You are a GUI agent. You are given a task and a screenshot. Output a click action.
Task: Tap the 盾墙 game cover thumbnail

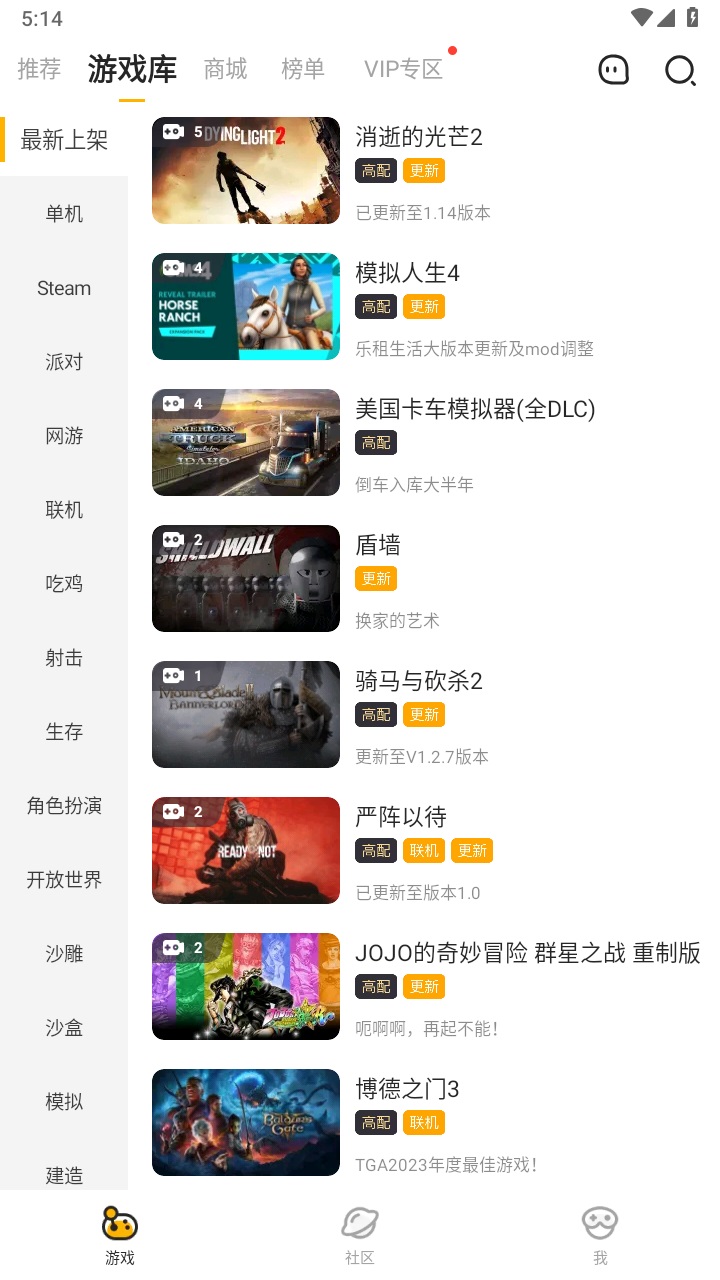(245, 578)
